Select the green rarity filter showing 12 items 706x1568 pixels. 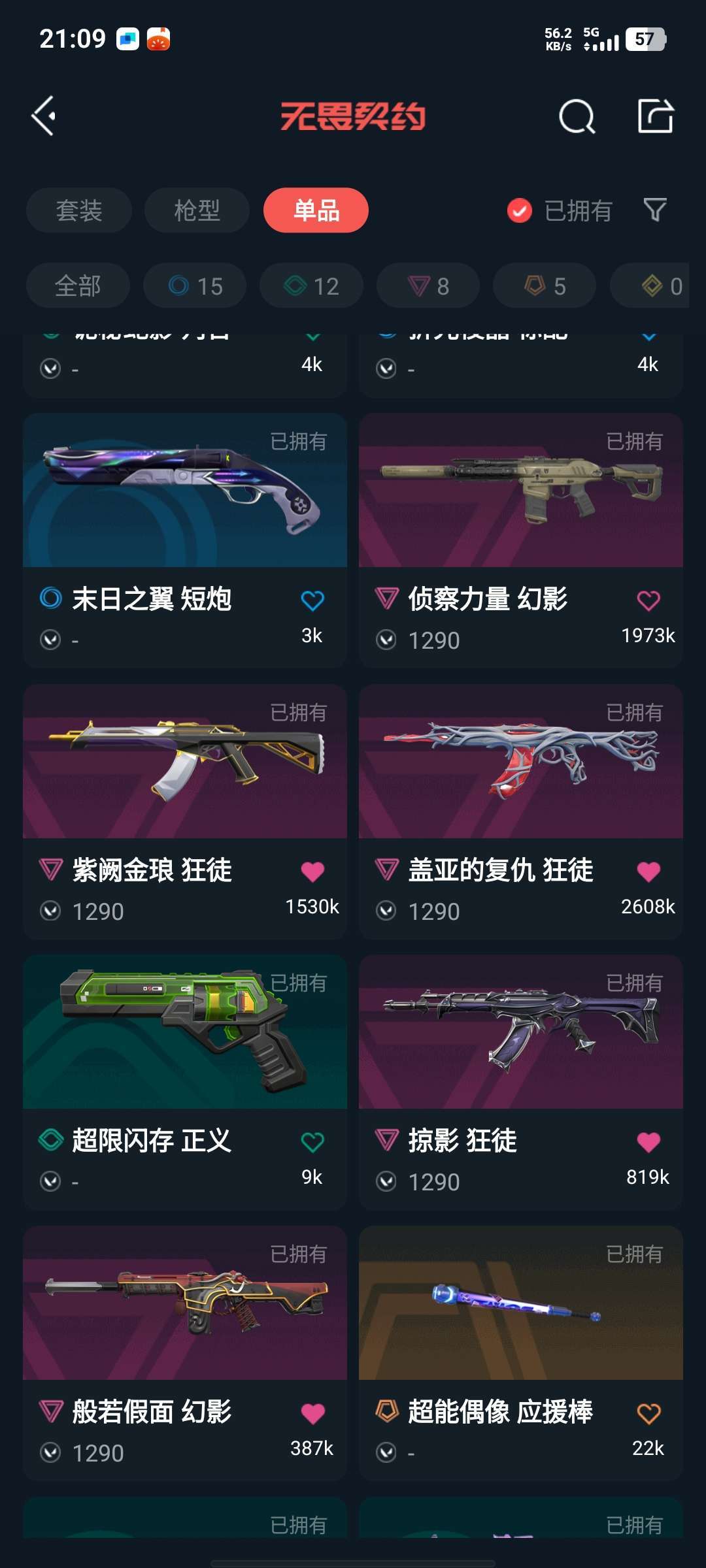point(311,286)
